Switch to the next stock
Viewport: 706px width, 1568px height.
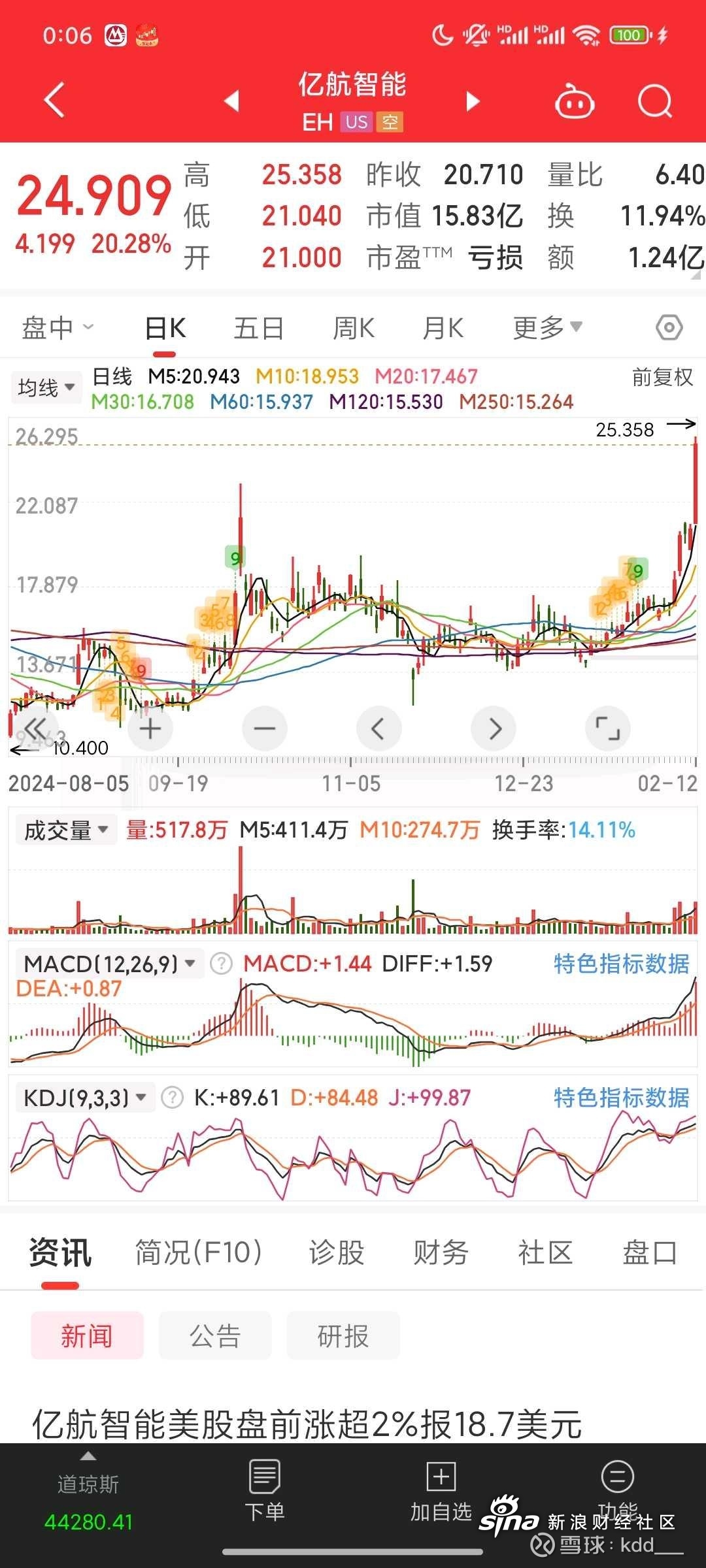point(473,101)
